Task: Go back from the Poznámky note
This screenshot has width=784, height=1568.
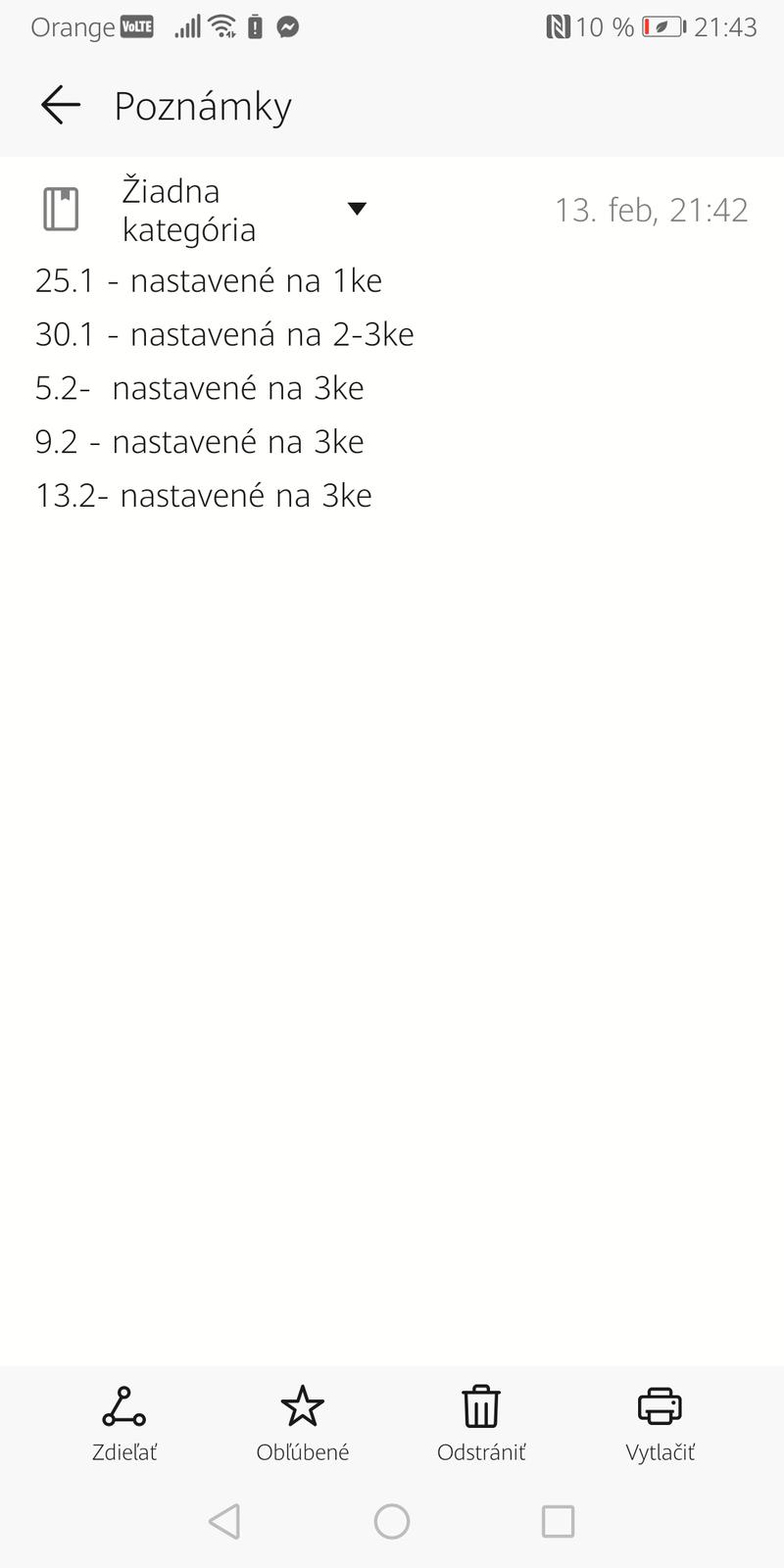Action: click(60, 105)
